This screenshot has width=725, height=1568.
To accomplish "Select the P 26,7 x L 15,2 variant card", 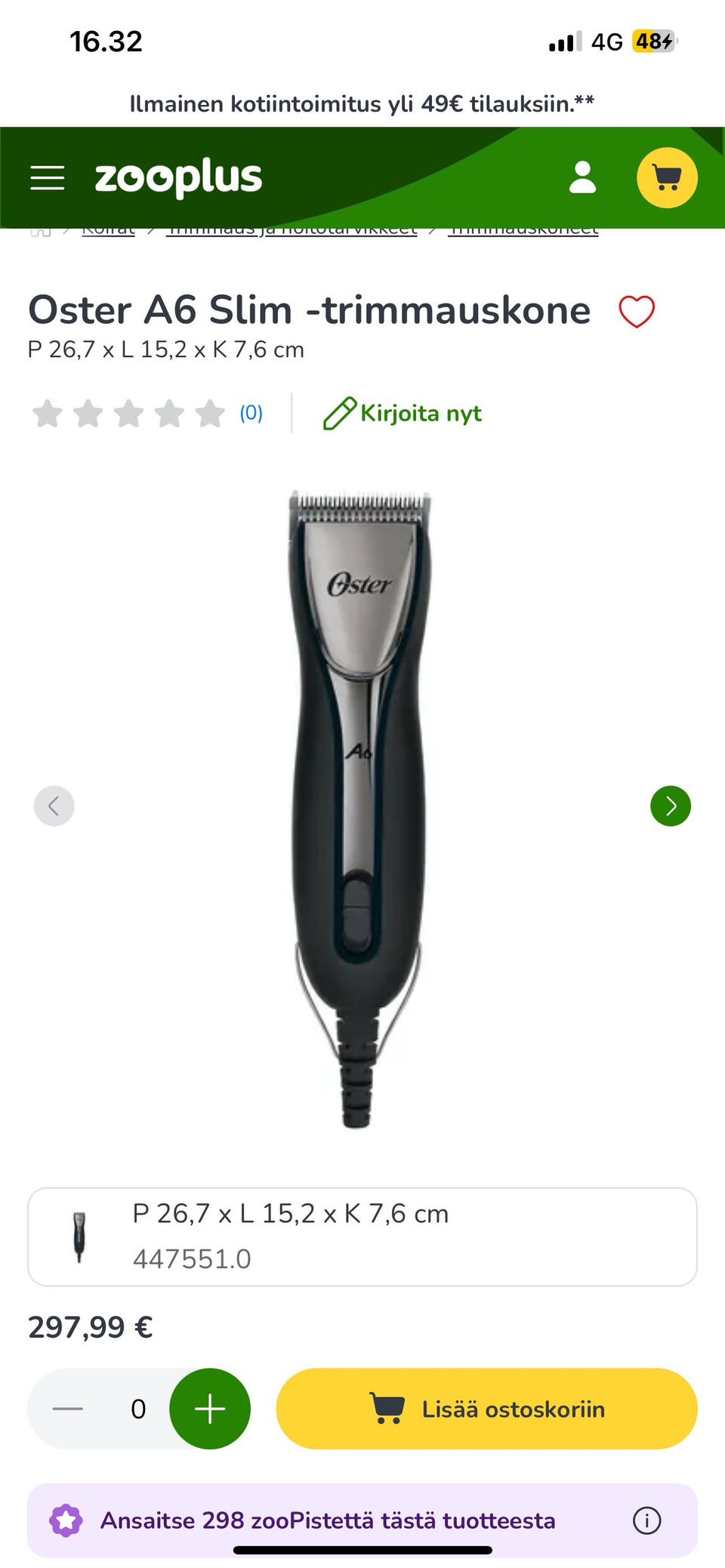I will coord(362,1237).
